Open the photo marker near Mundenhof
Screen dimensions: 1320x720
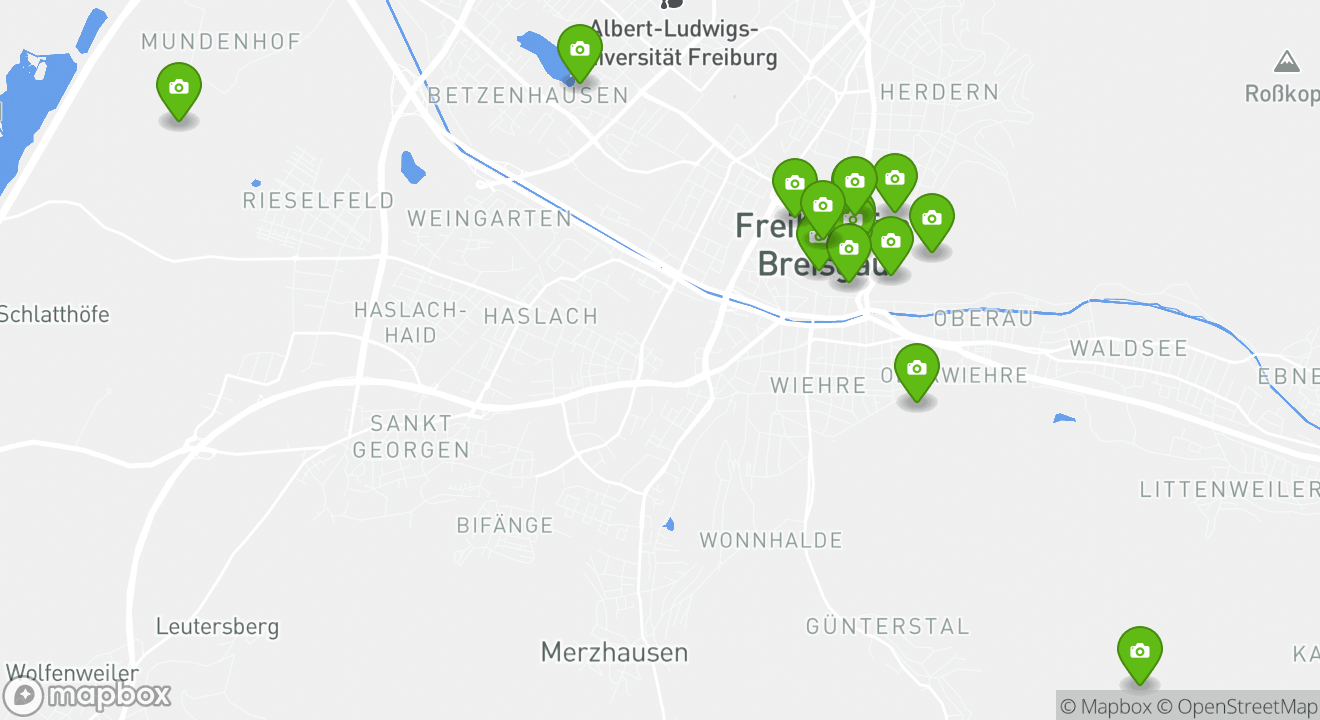pos(178,88)
